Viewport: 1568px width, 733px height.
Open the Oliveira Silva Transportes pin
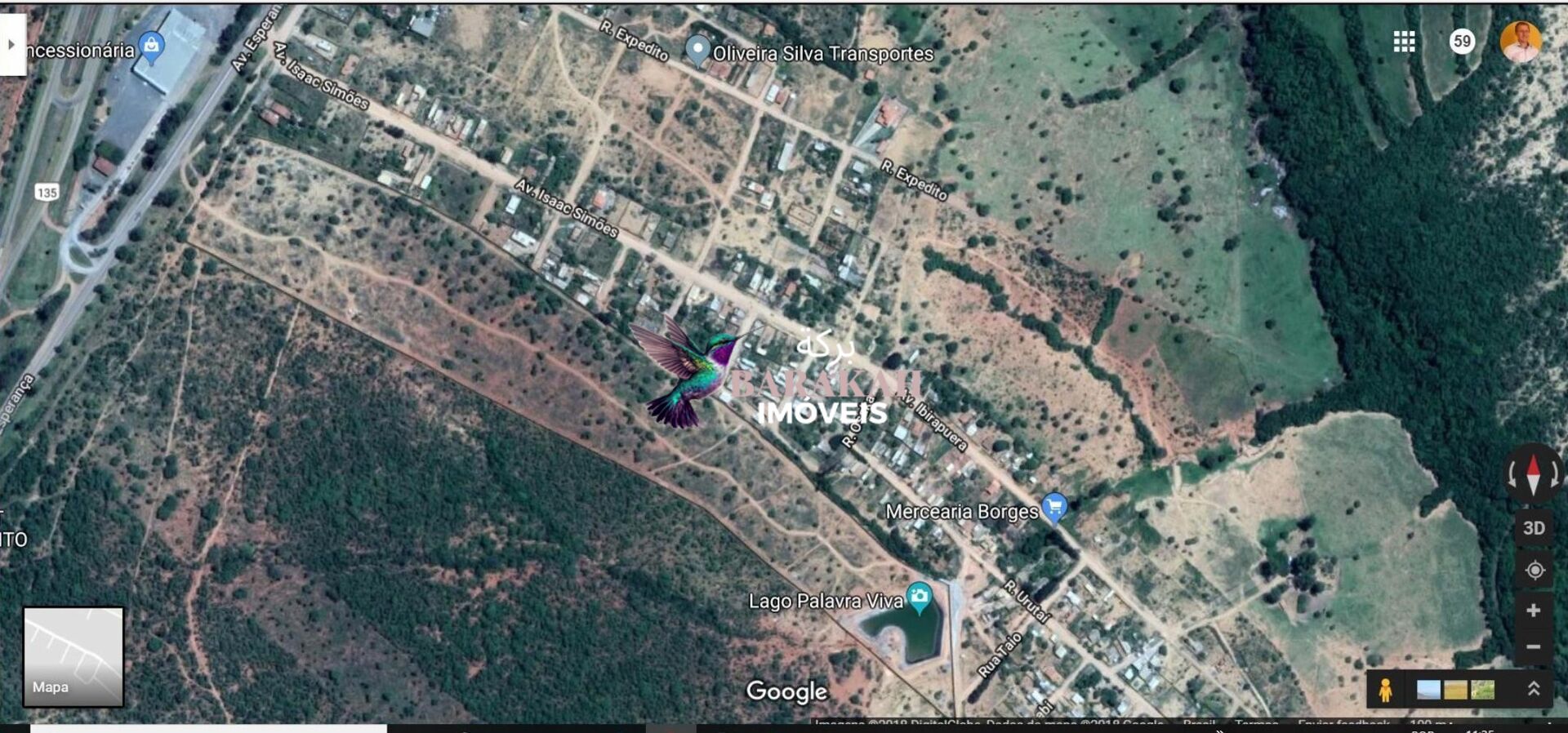tap(697, 50)
